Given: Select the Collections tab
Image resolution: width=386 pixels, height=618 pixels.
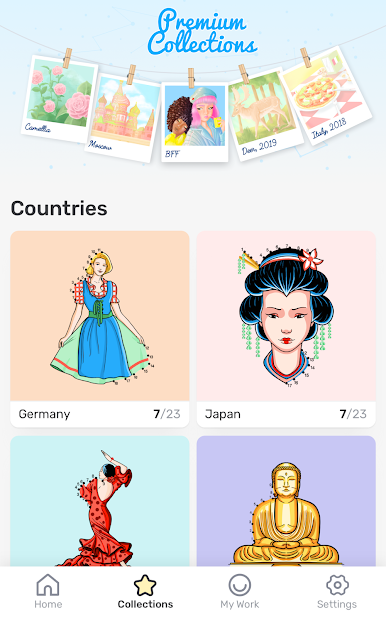Looking at the screenshot, I should (145, 592).
